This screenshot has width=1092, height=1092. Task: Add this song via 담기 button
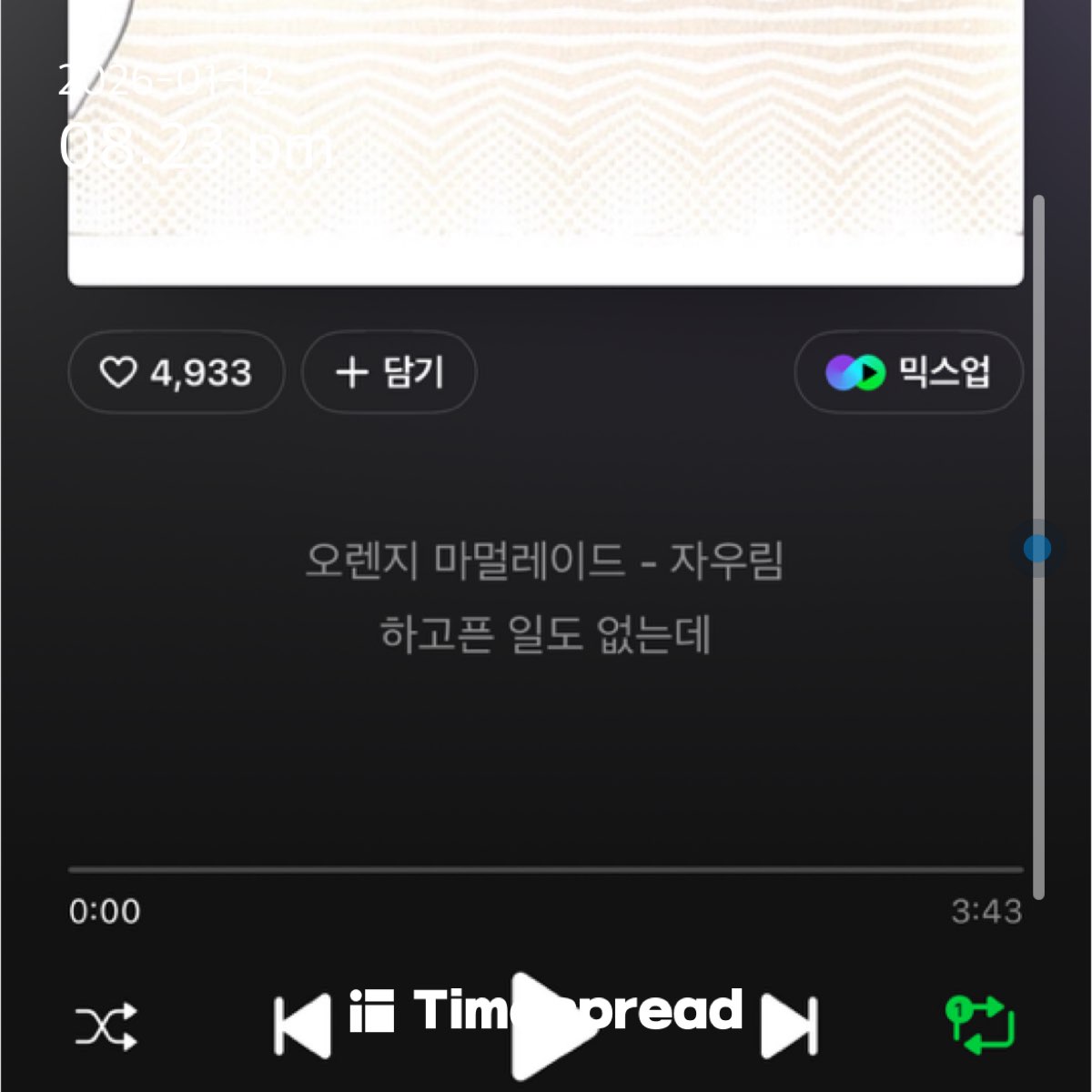(x=389, y=373)
